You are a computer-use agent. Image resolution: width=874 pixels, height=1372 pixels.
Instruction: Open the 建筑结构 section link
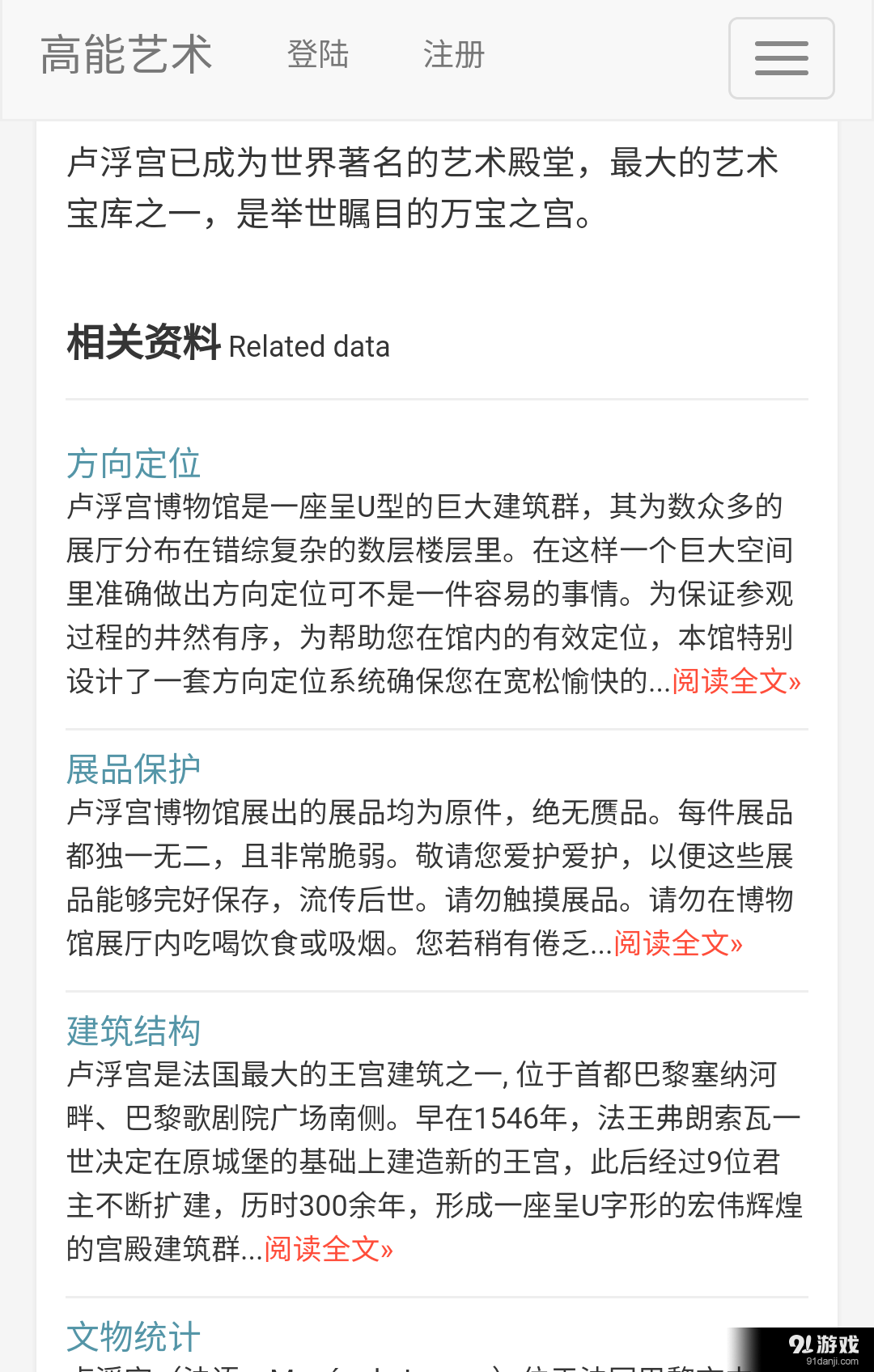[x=134, y=1031]
